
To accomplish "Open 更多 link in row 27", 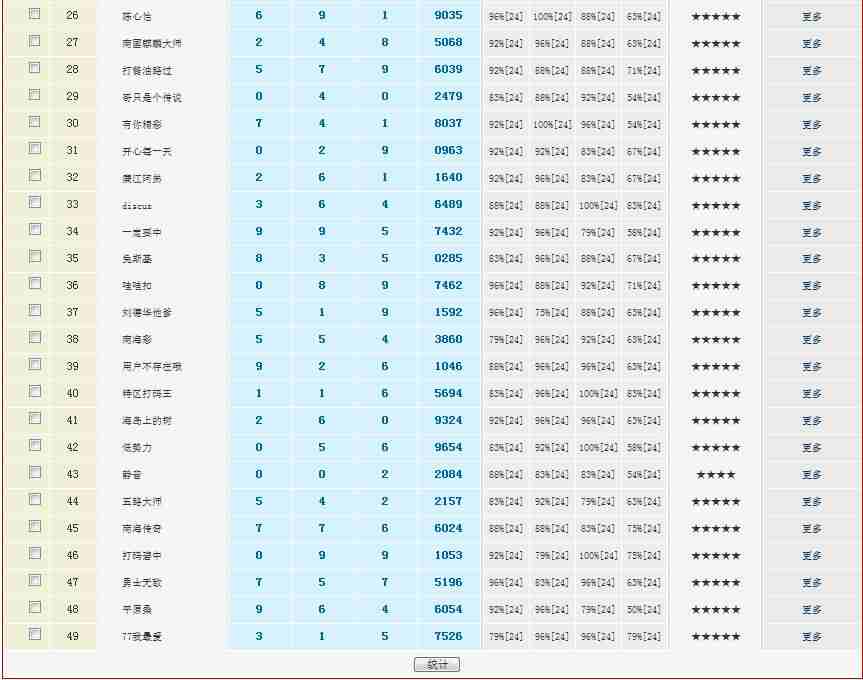I will pyautogui.click(x=811, y=44).
